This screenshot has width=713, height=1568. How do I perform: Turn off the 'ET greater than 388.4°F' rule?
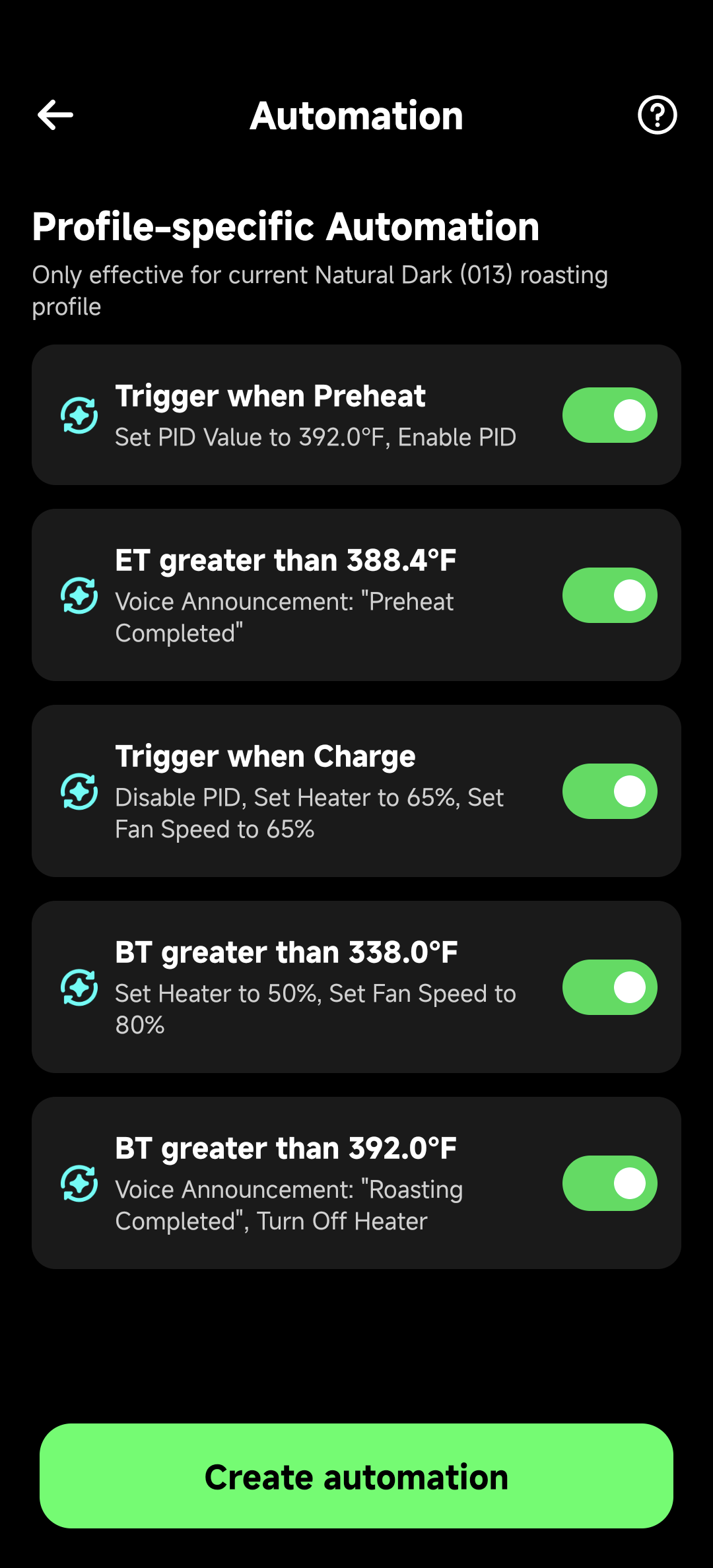pyautogui.click(x=609, y=596)
